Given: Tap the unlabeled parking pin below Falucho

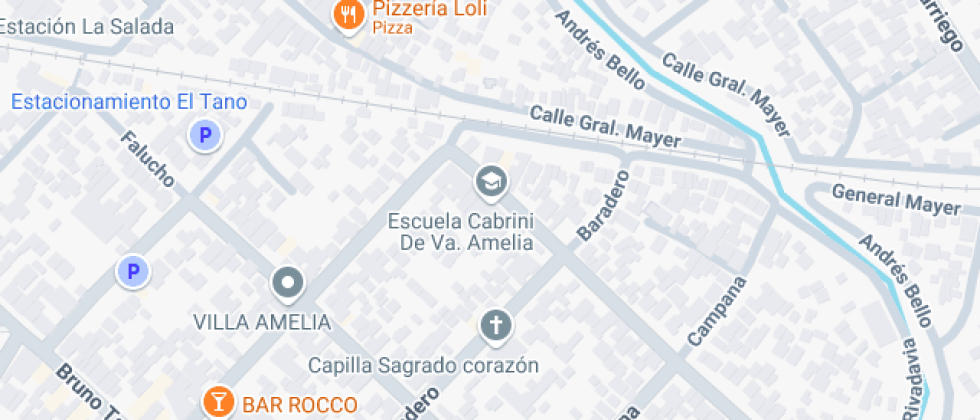Looking at the screenshot, I should tap(132, 271).
